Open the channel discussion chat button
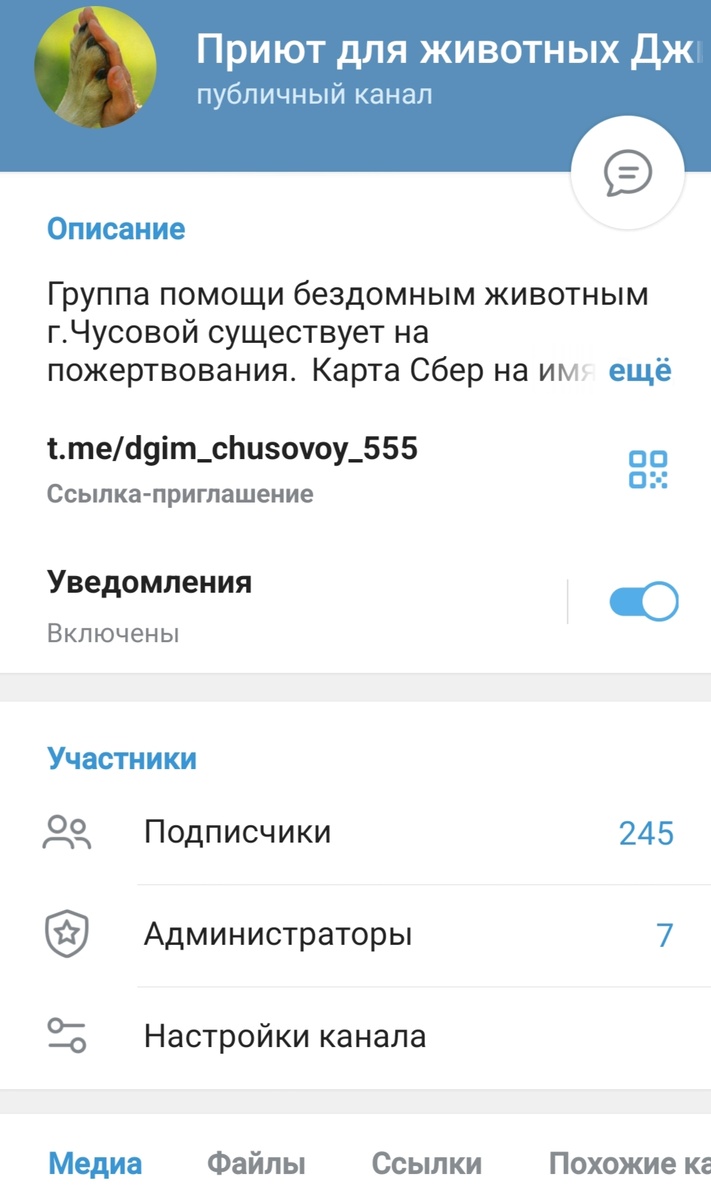This screenshot has height=1200, width=711. tap(627, 174)
